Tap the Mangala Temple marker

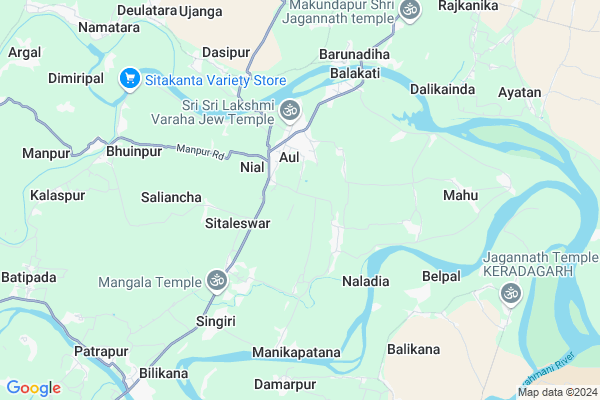[x=216, y=281]
